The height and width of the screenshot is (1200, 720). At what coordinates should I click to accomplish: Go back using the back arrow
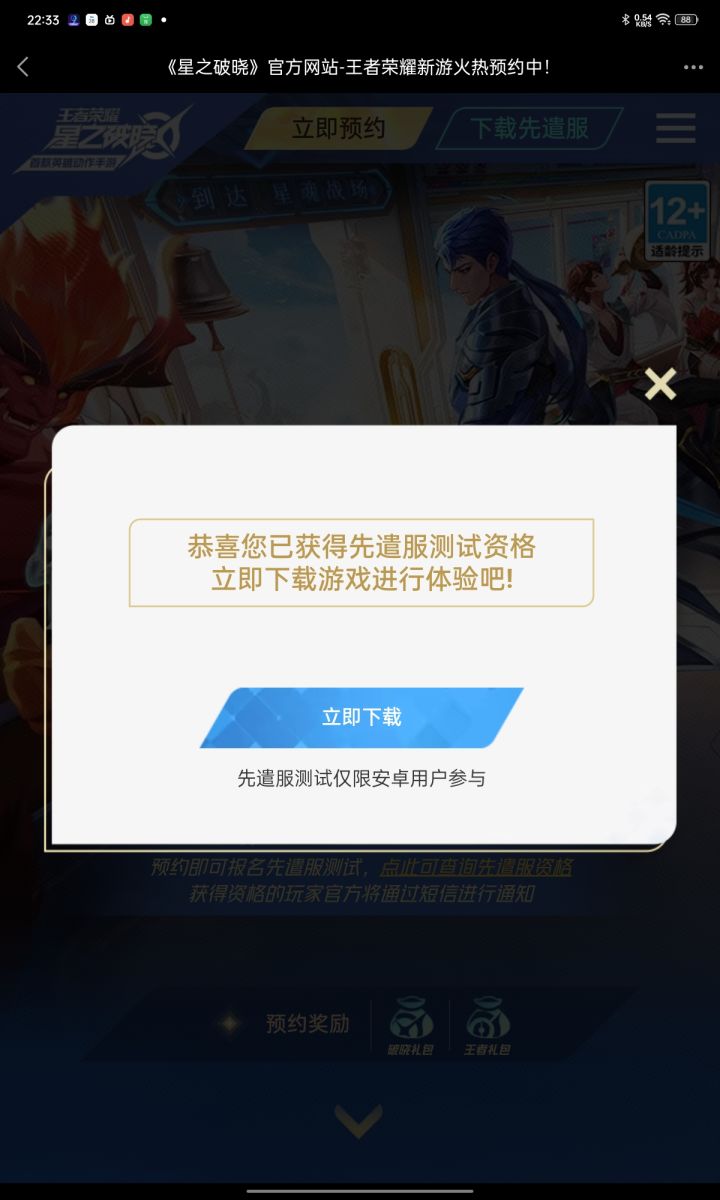pos(24,64)
